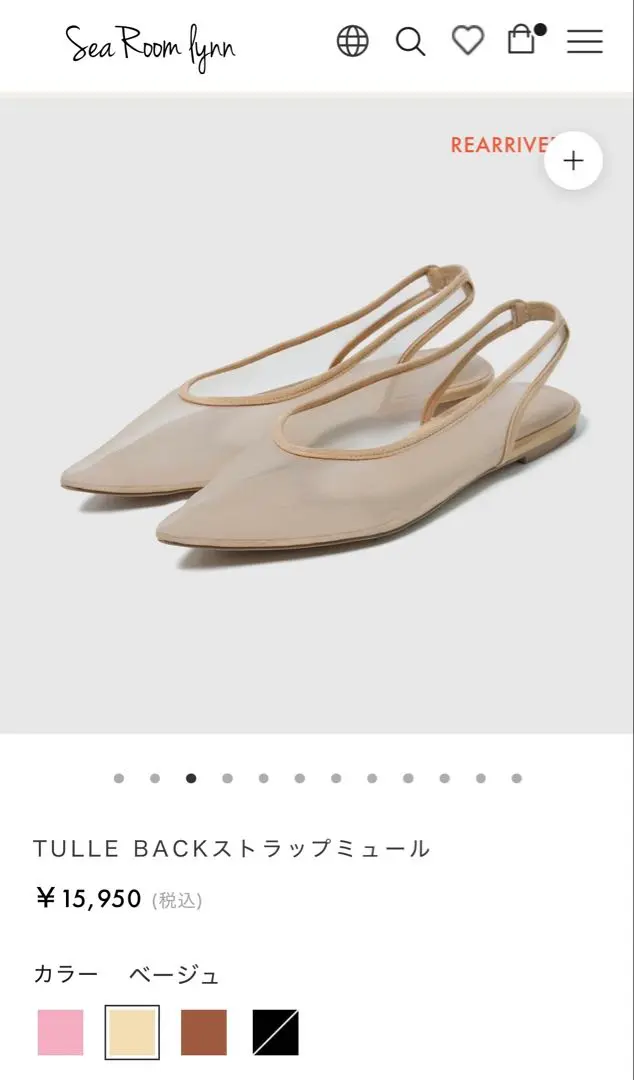634x1080 pixels.
Task: Jump to the last image dot
Action: click(516, 778)
